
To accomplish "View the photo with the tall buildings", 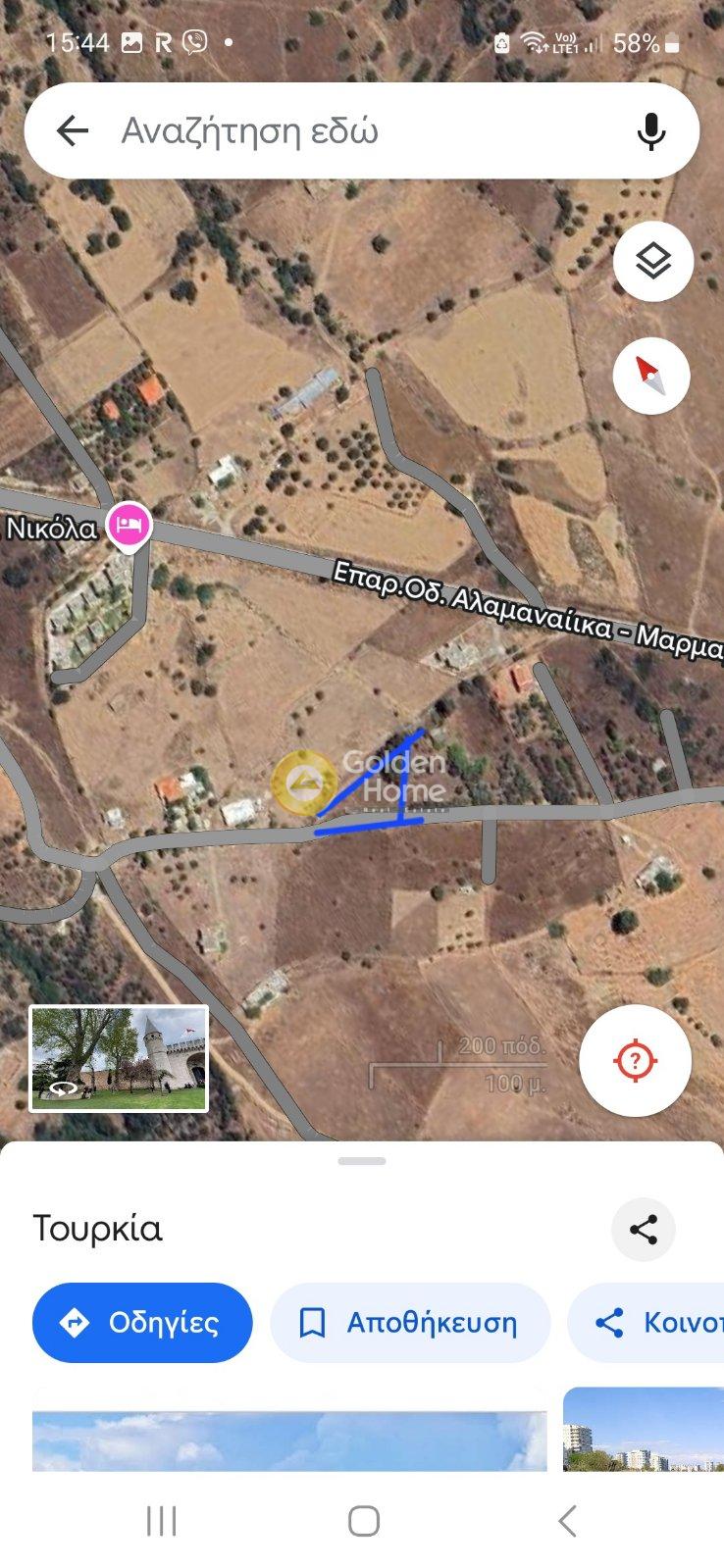I will pos(643,1430).
